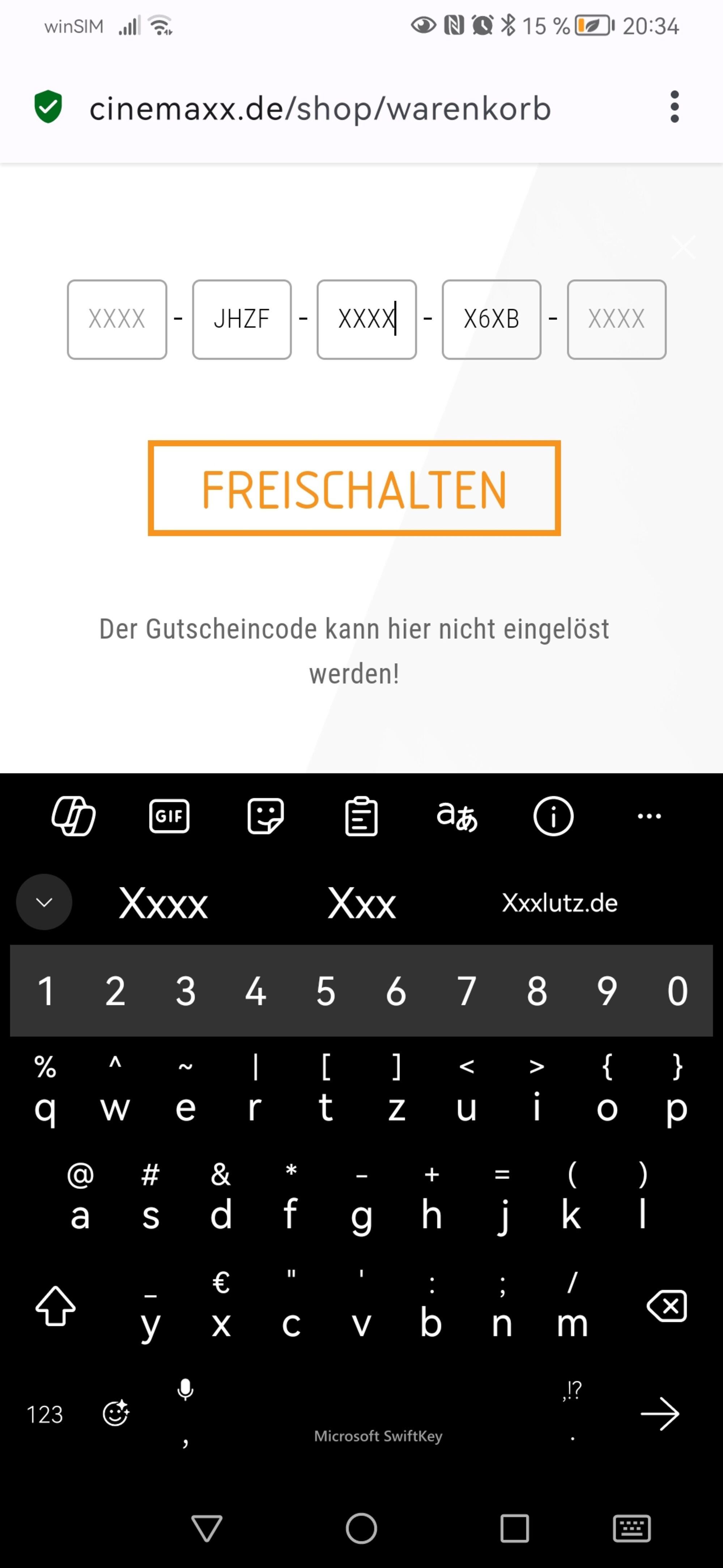Select the X6XB code field
This screenshot has height=1568, width=723.
491,320
